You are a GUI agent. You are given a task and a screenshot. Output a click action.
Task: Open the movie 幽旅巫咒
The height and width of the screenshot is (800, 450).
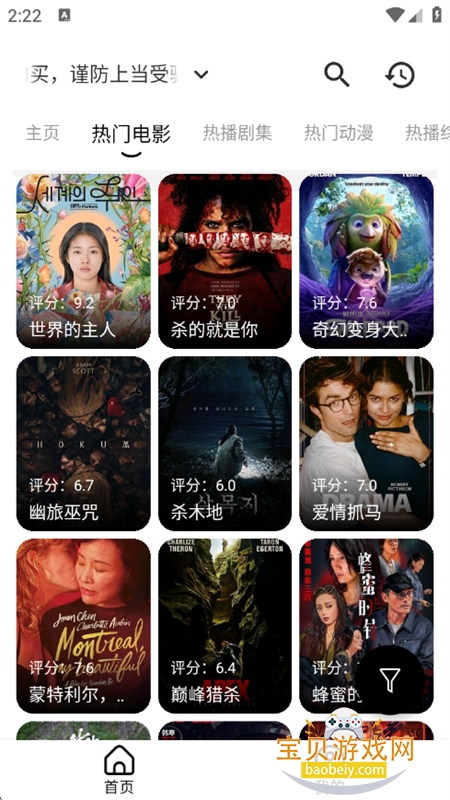(84, 443)
